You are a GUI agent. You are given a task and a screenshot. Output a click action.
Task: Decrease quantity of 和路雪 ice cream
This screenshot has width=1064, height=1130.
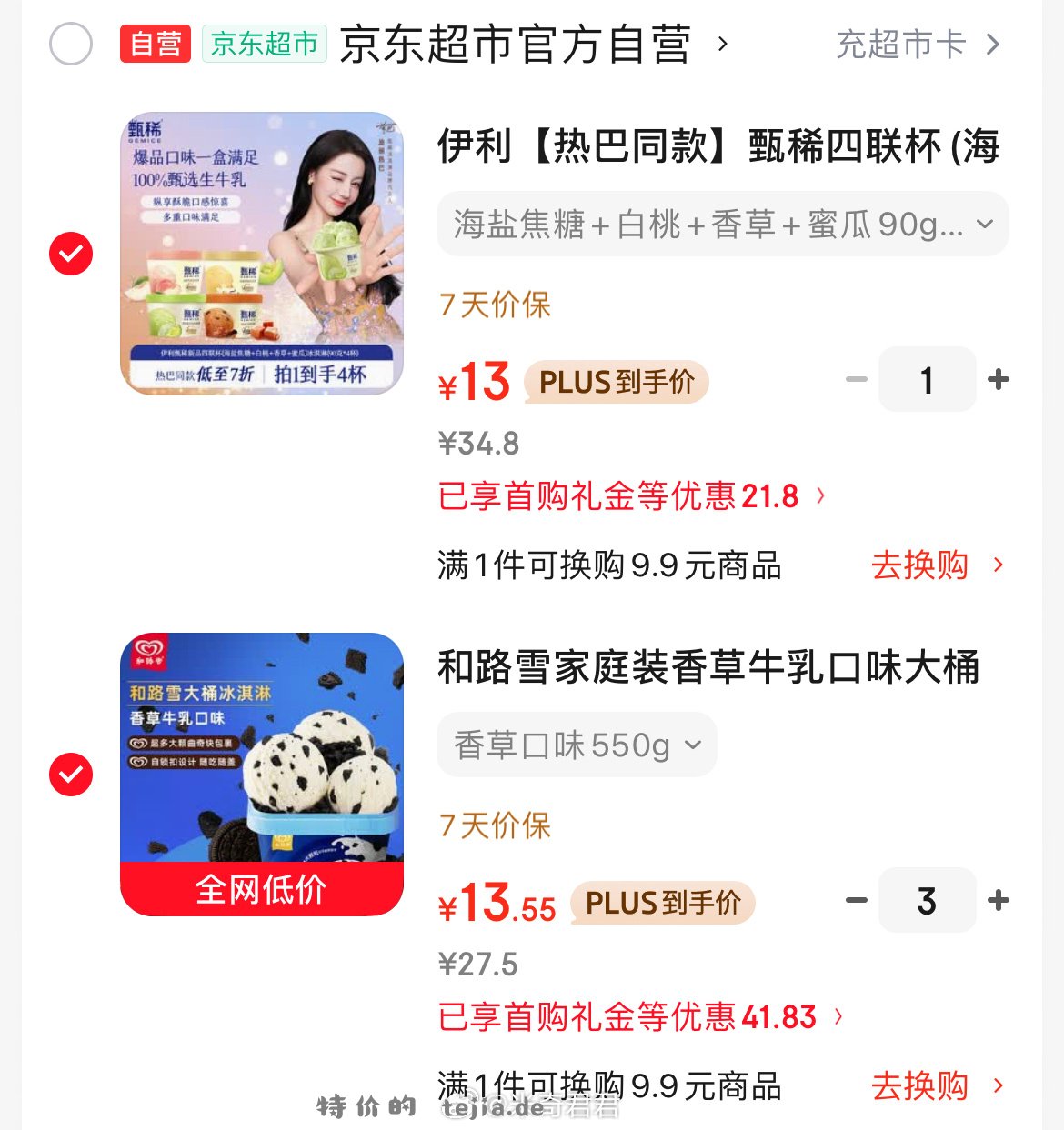(856, 901)
